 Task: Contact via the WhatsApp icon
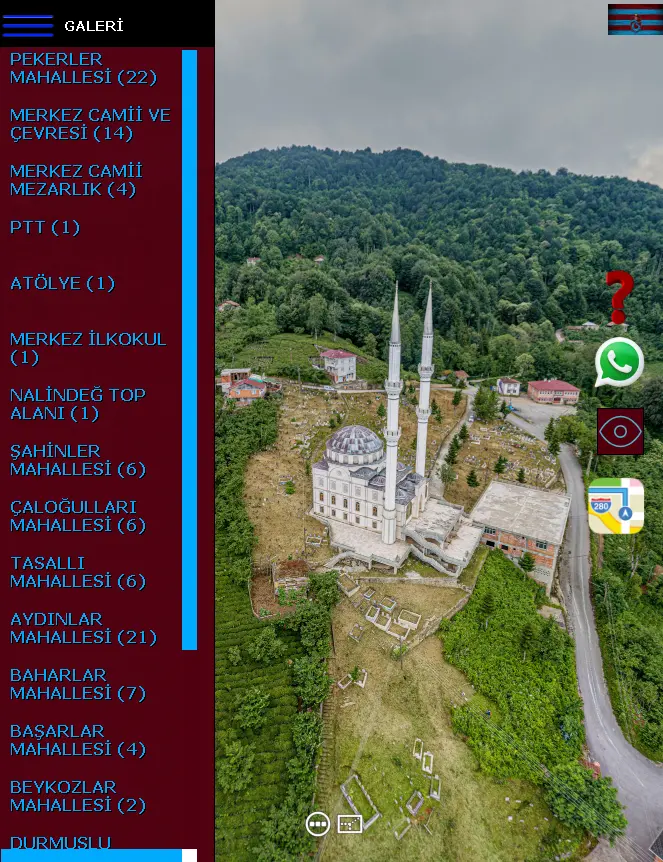[x=619, y=362]
